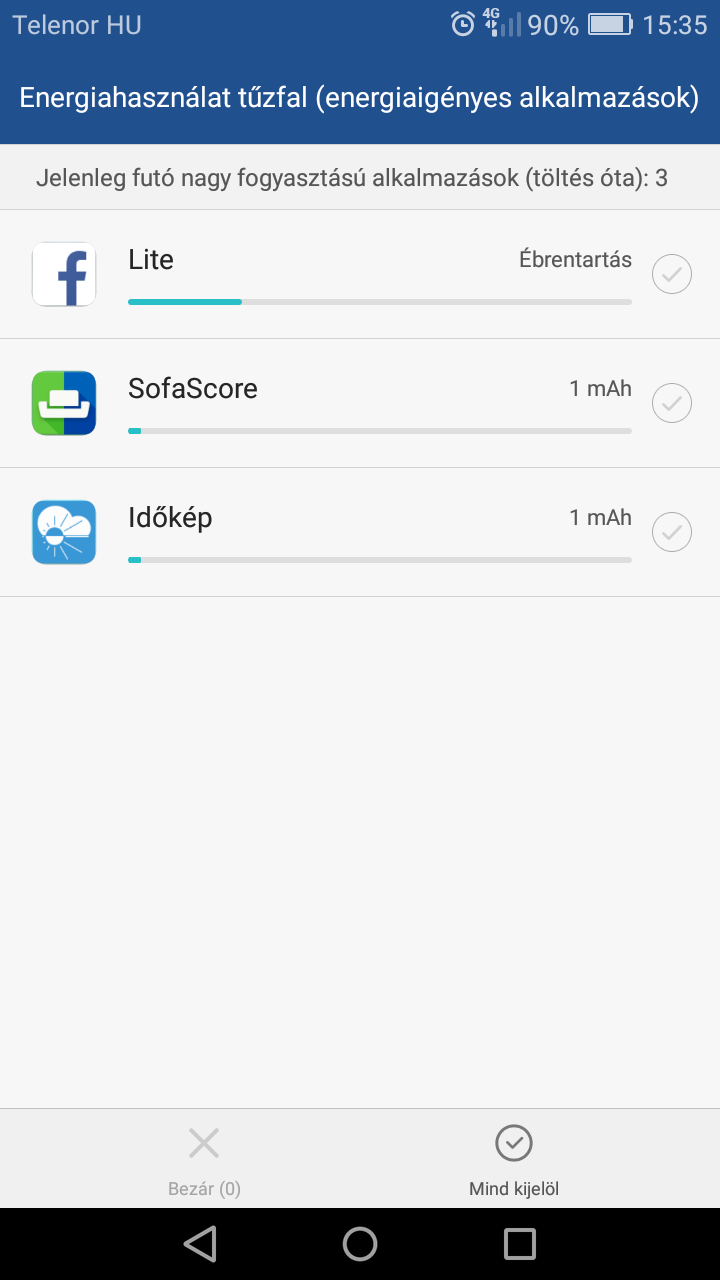
Task: Go back with the system back button
Action: pos(200,1244)
